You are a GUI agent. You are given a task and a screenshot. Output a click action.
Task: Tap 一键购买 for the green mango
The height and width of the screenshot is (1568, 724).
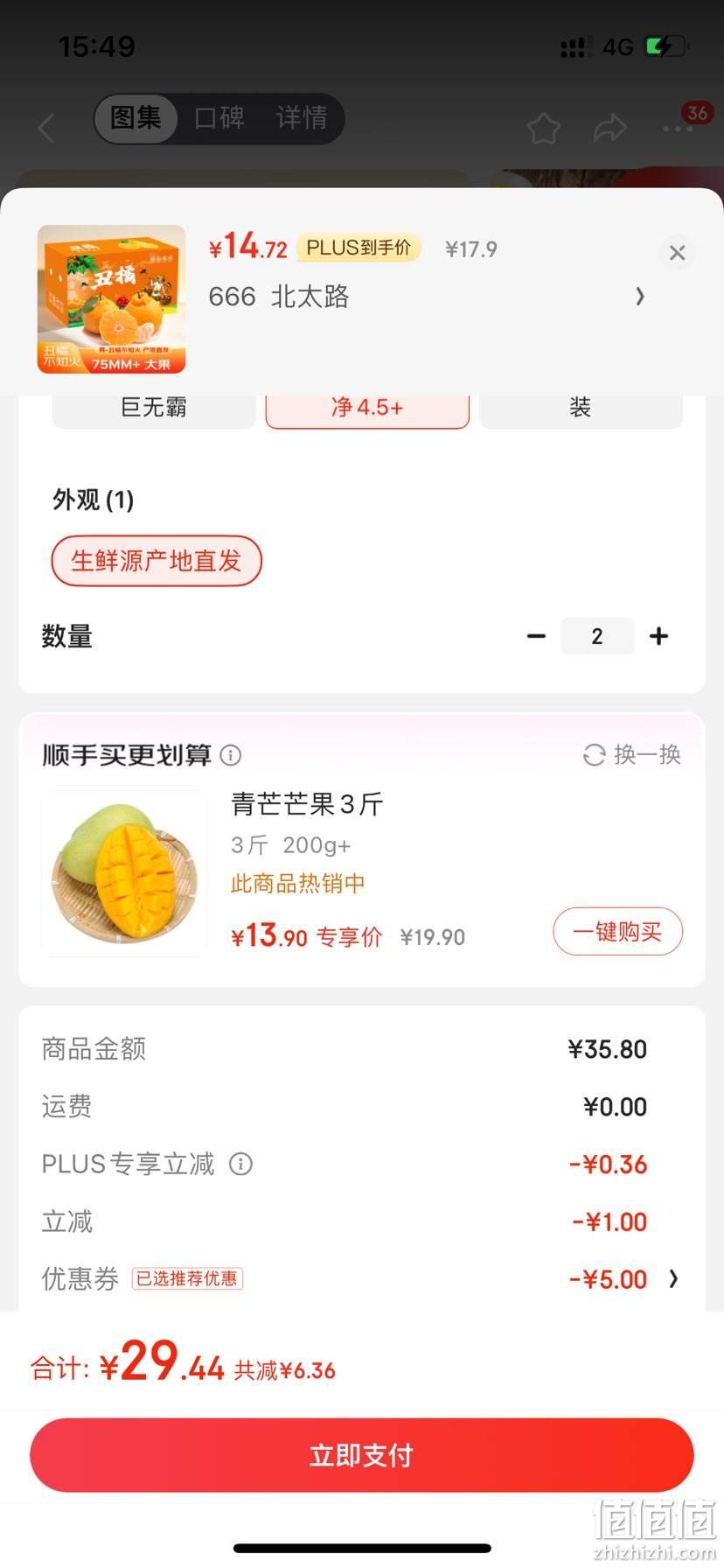tap(617, 932)
